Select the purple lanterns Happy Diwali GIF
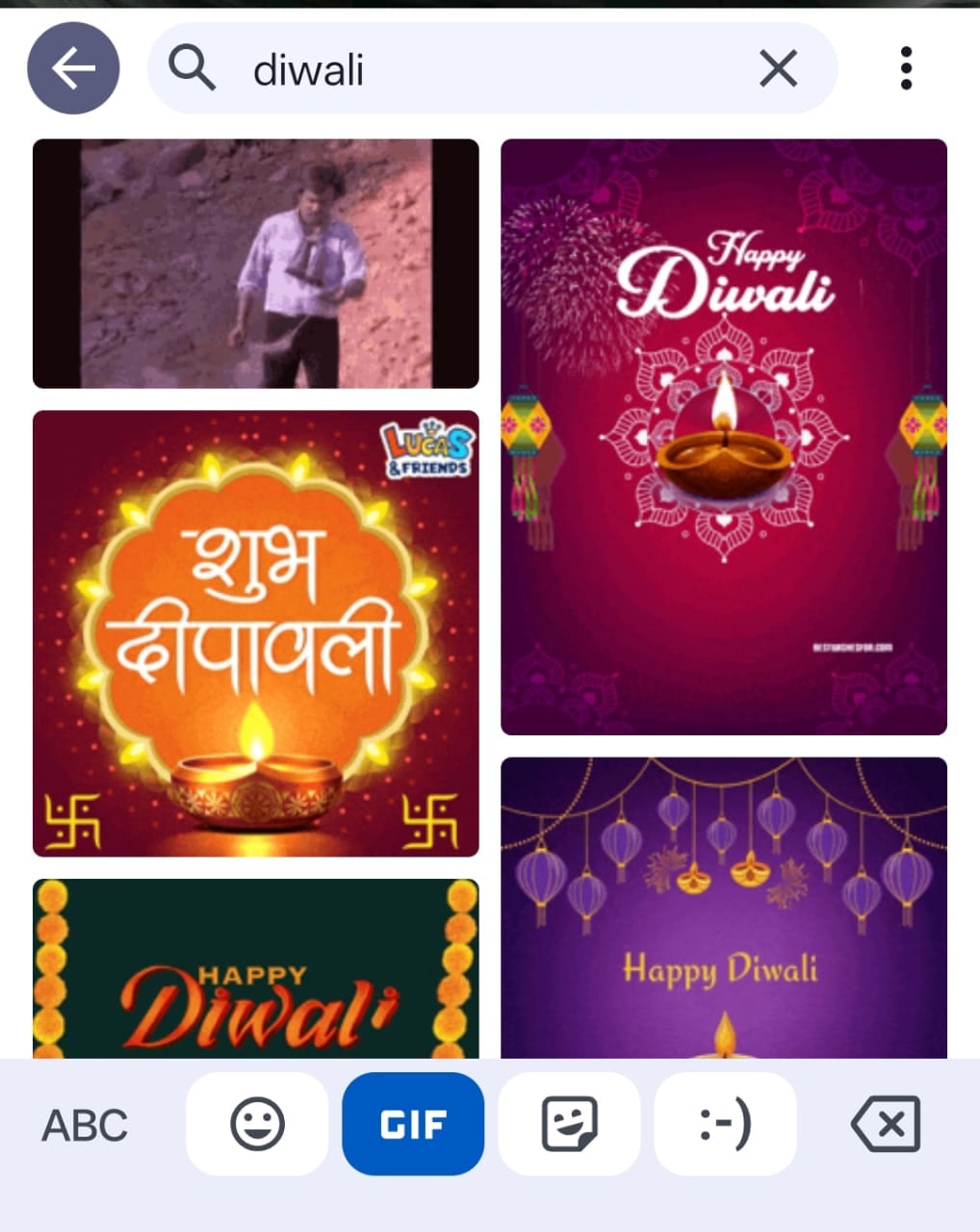Viewport: 980px width, 1232px height. pos(723,907)
